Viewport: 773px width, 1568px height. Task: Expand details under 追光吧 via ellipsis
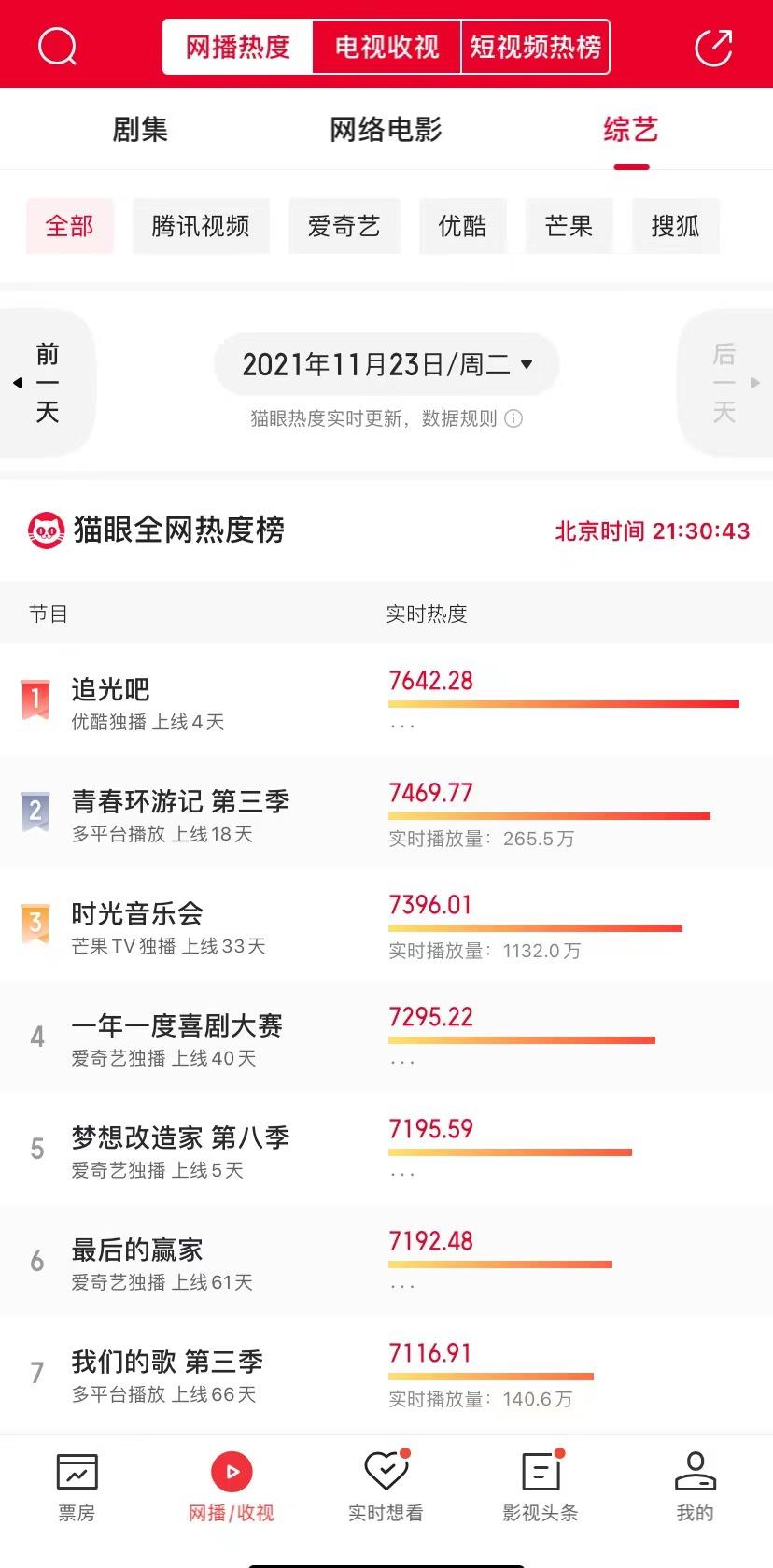pyautogui.click(x=401, y=722)
